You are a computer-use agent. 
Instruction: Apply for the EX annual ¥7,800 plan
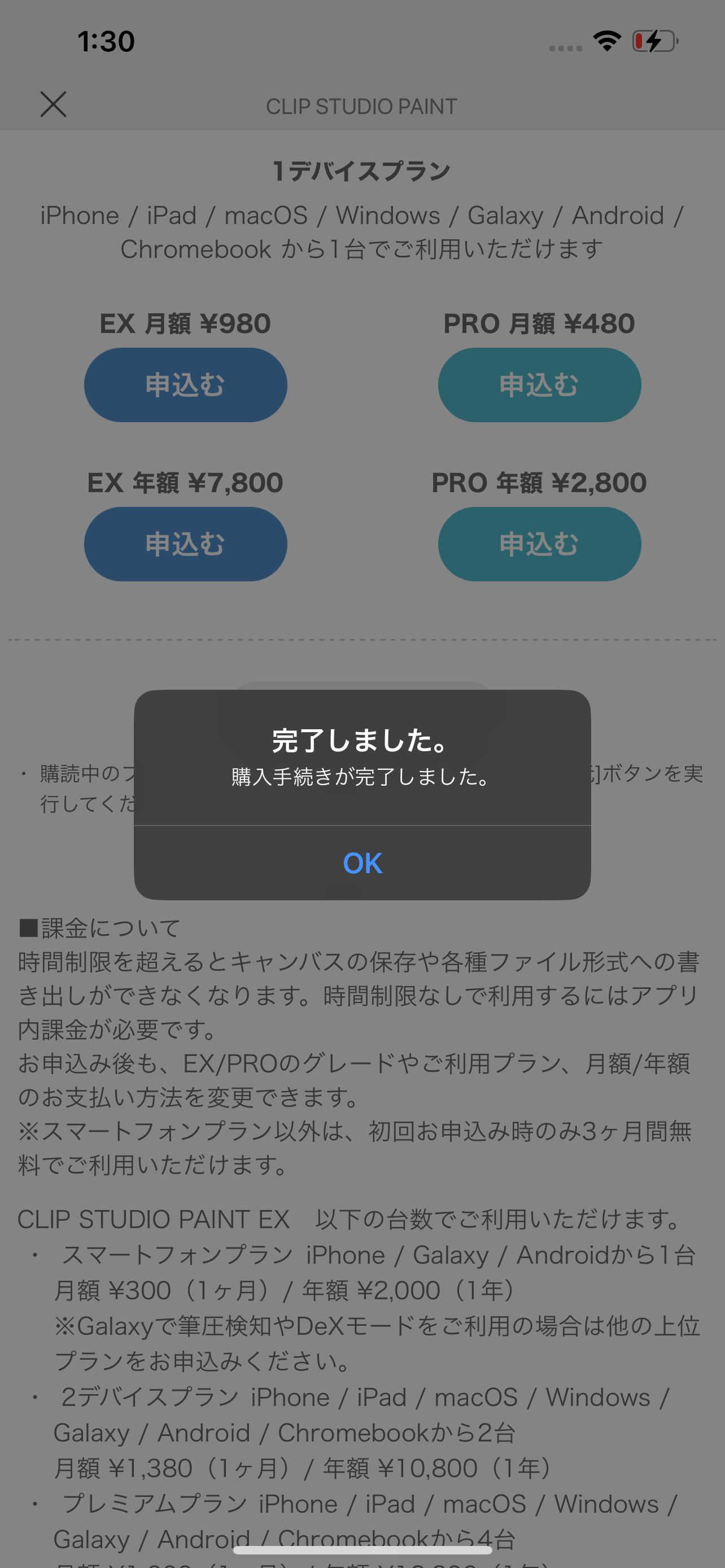tap(186, 544)
